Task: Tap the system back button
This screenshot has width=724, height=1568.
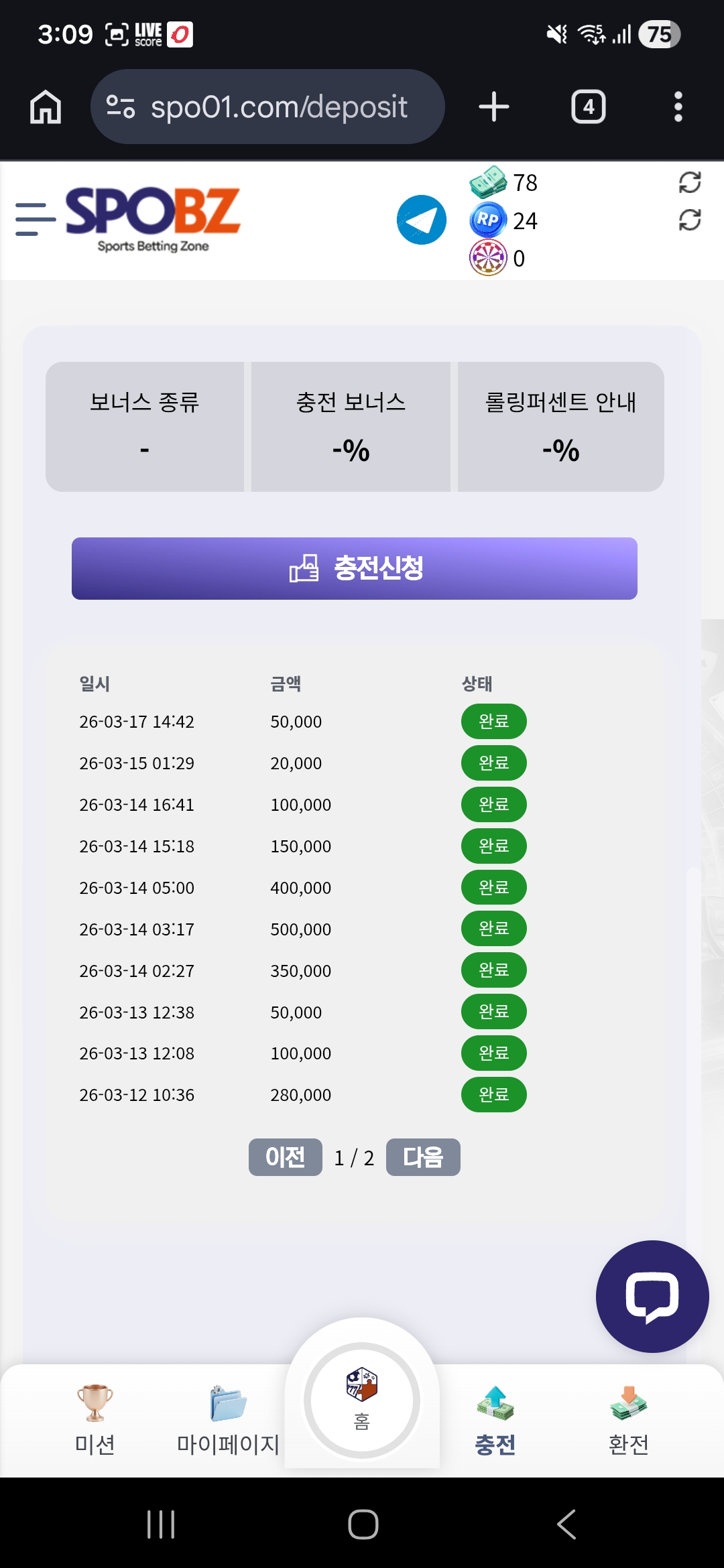Action: [x=566, y=1524]
